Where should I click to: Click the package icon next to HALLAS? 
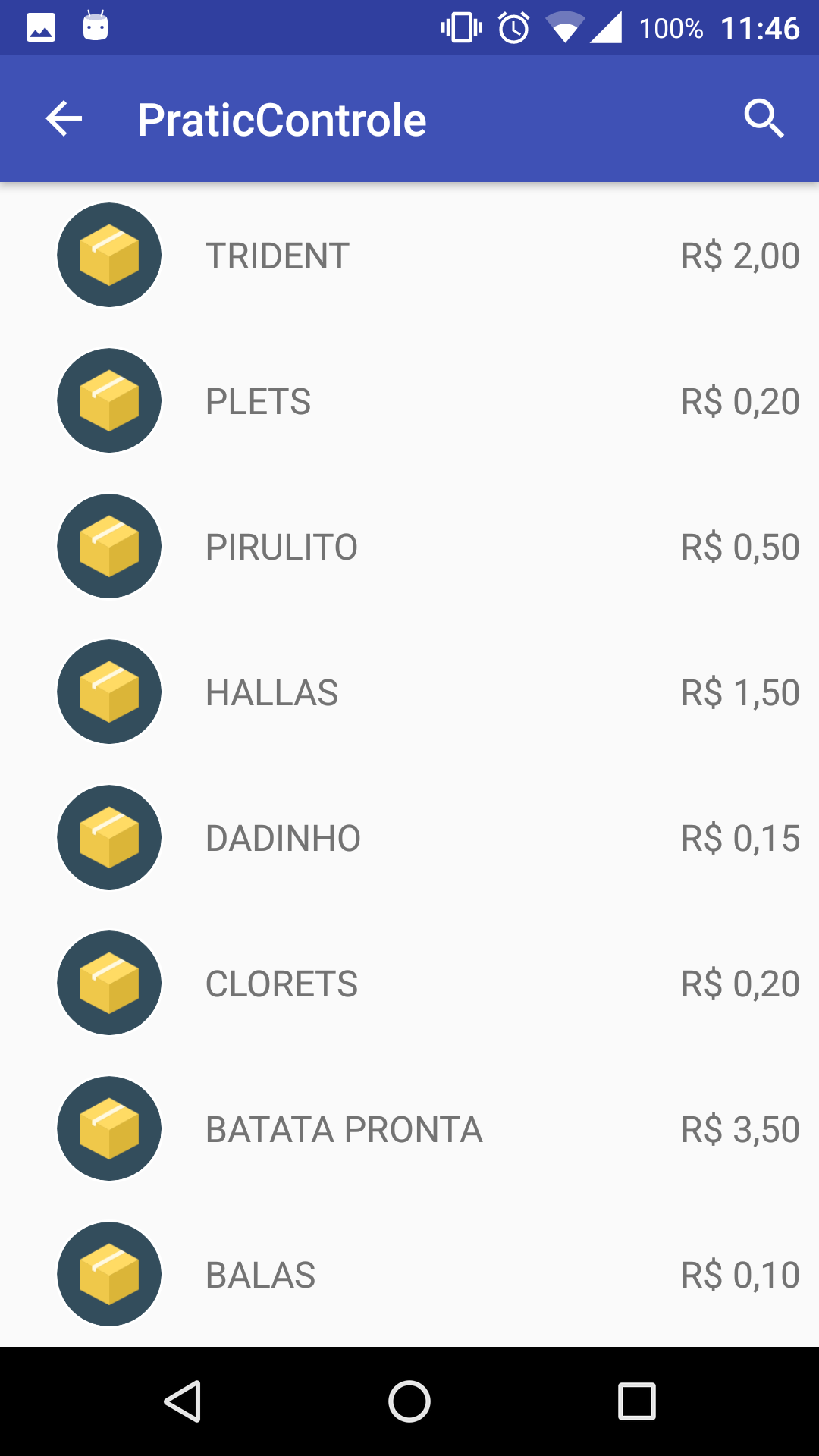click(x=108, y=692)
